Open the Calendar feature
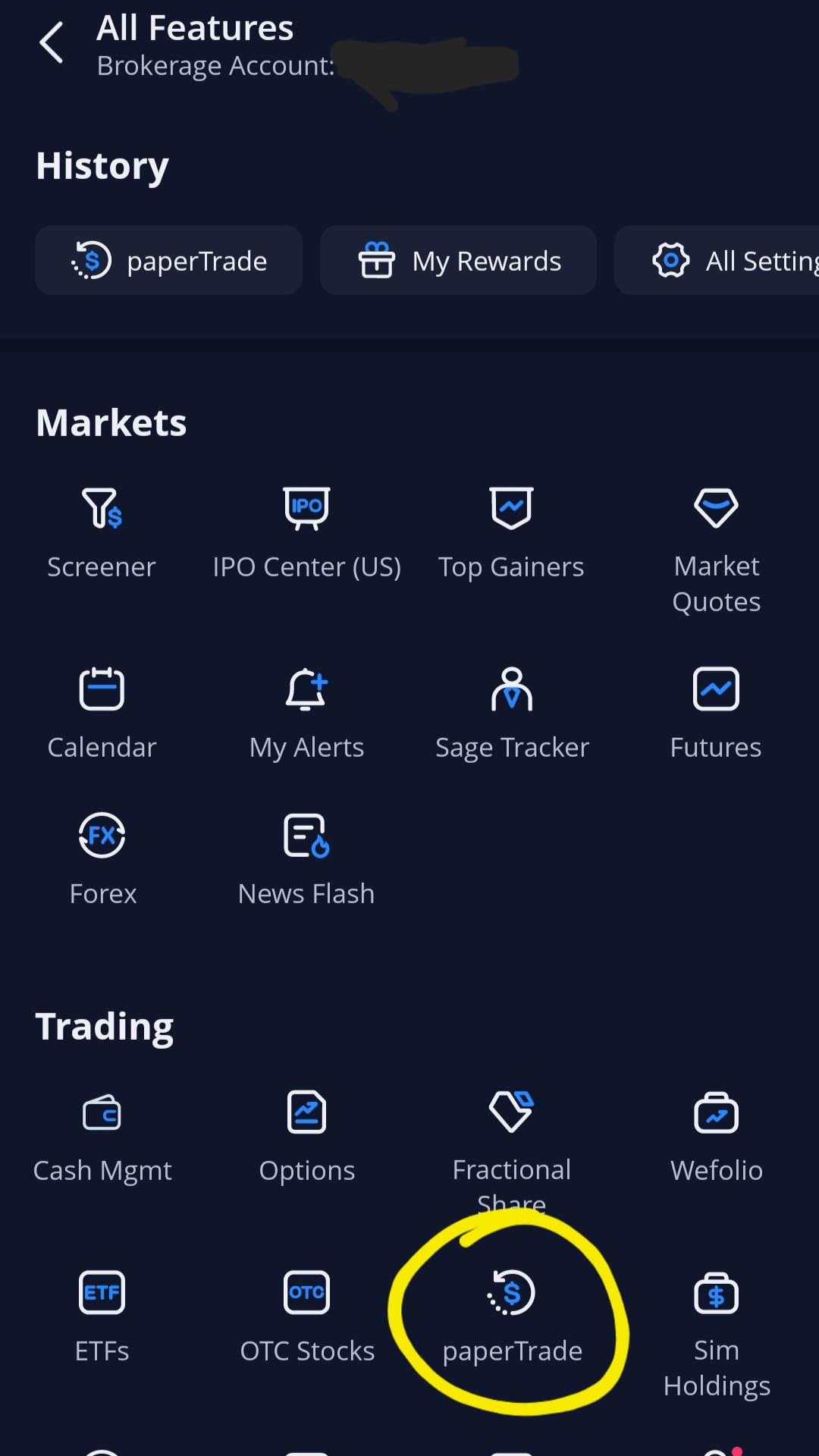The image size is (819, 1456). click(x=102, y=713)
